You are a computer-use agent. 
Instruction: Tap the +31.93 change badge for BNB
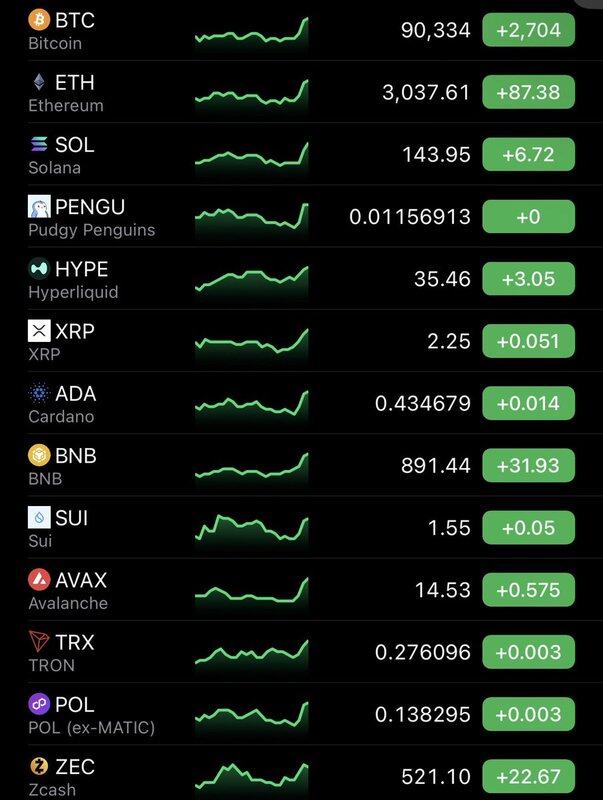coord(528,465)
